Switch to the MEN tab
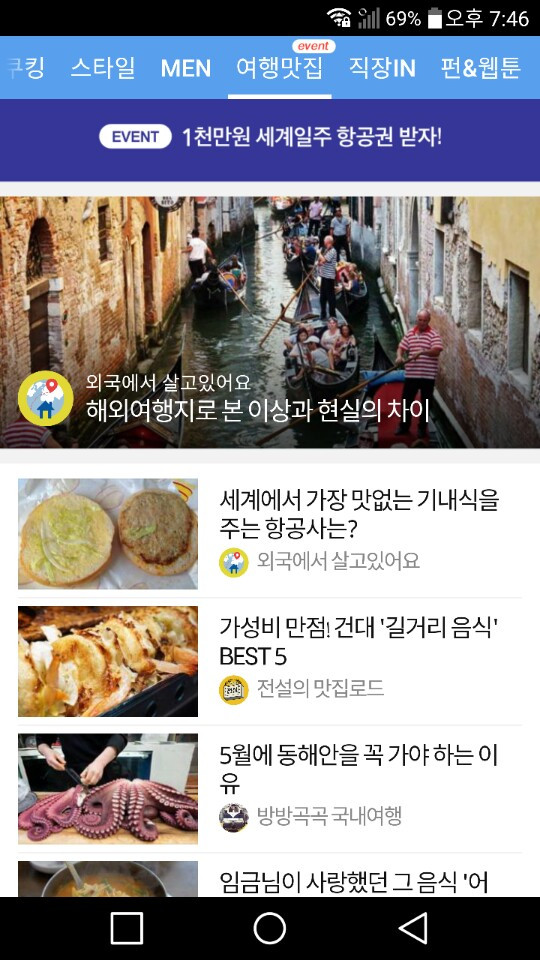 [x=186, y=68]
